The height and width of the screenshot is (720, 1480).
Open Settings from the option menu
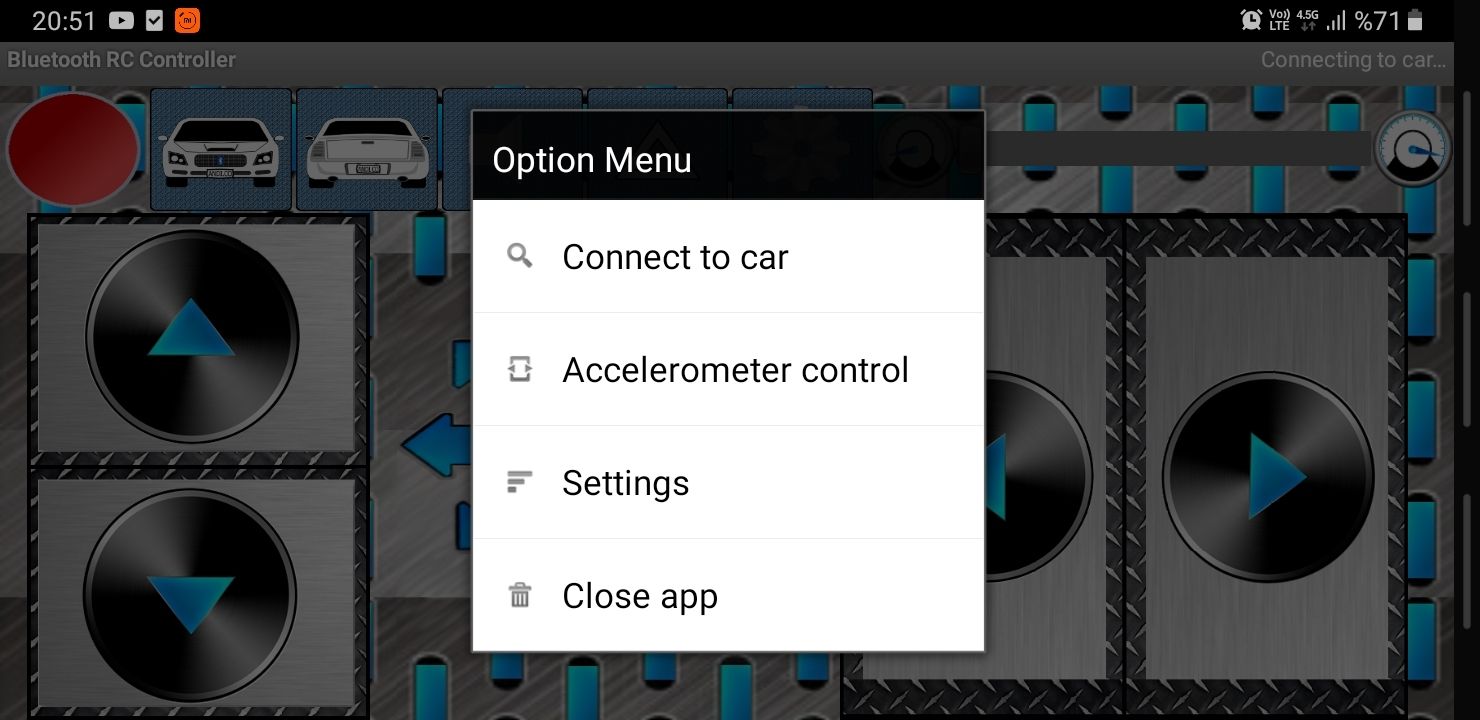coord(625,483)
